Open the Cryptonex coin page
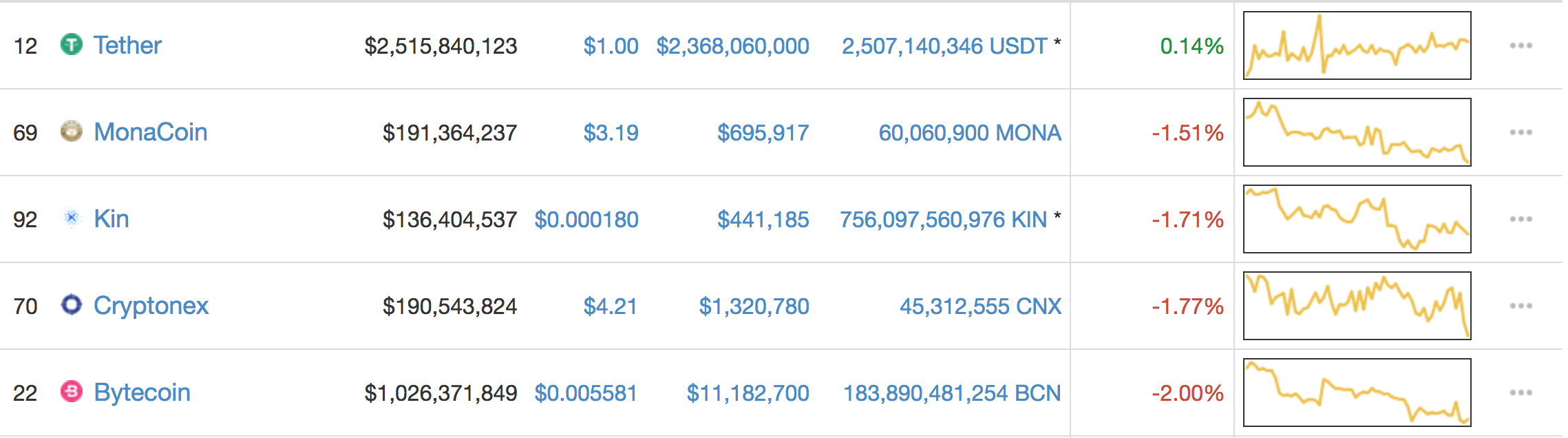 (151, 306)
